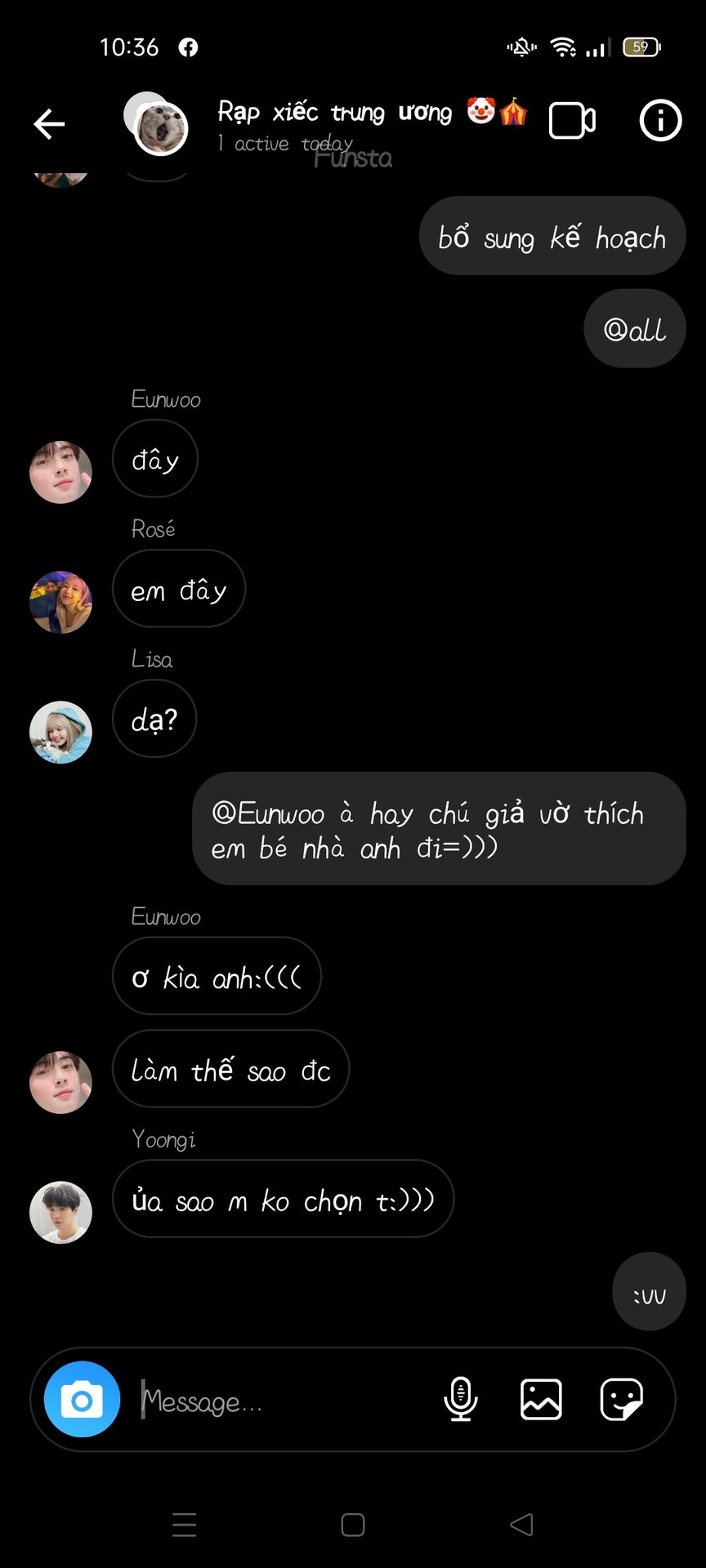
Task: View Rosé's profile picture
Action: tap(60, 602)
